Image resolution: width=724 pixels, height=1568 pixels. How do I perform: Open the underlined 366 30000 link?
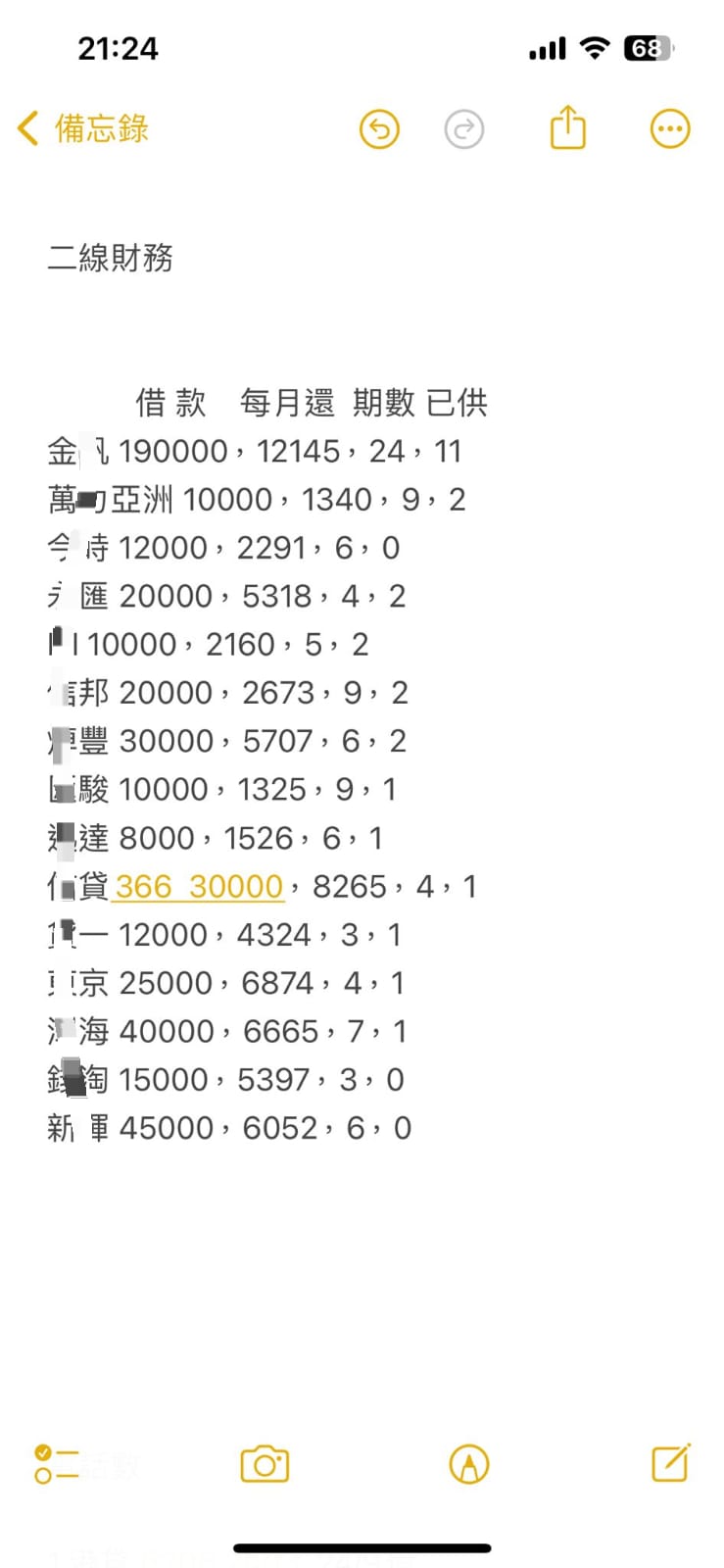click(199, 887)
